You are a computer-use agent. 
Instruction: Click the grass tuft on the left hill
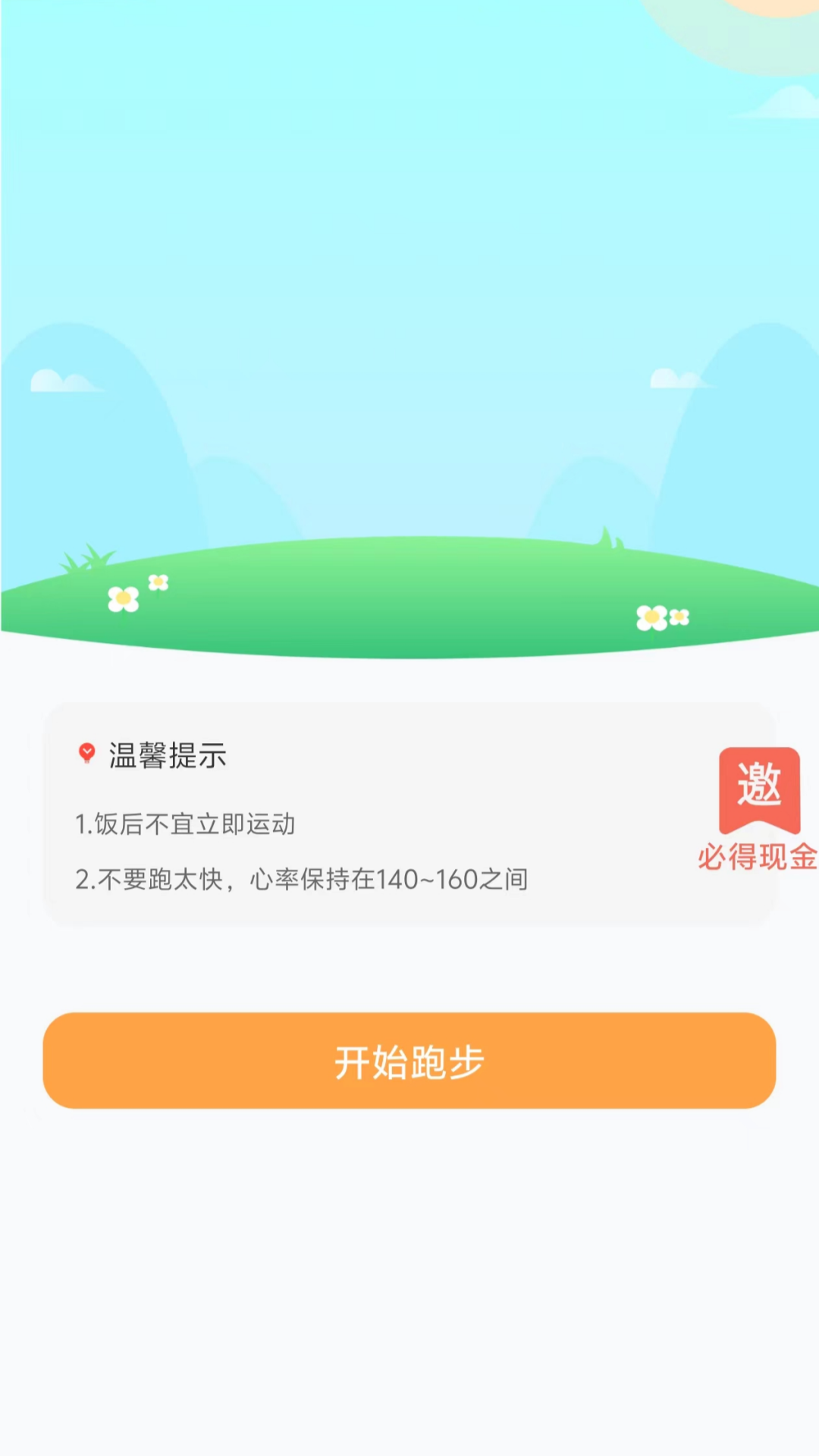tap(83, 557)
